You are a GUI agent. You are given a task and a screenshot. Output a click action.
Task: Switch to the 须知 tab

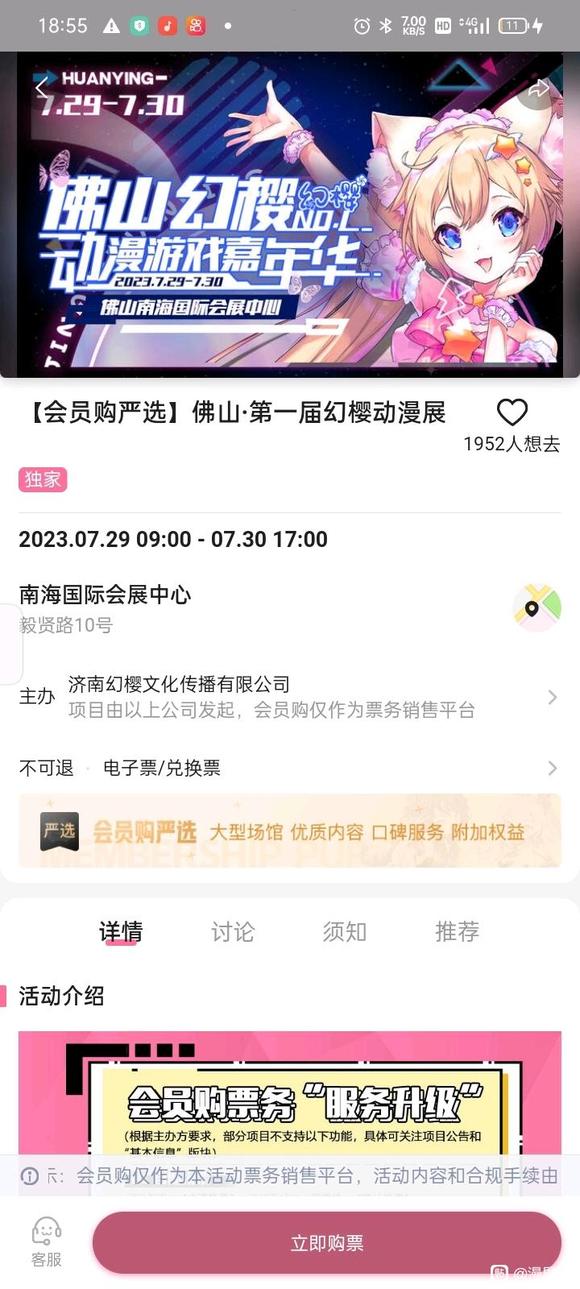pos(344,932)
